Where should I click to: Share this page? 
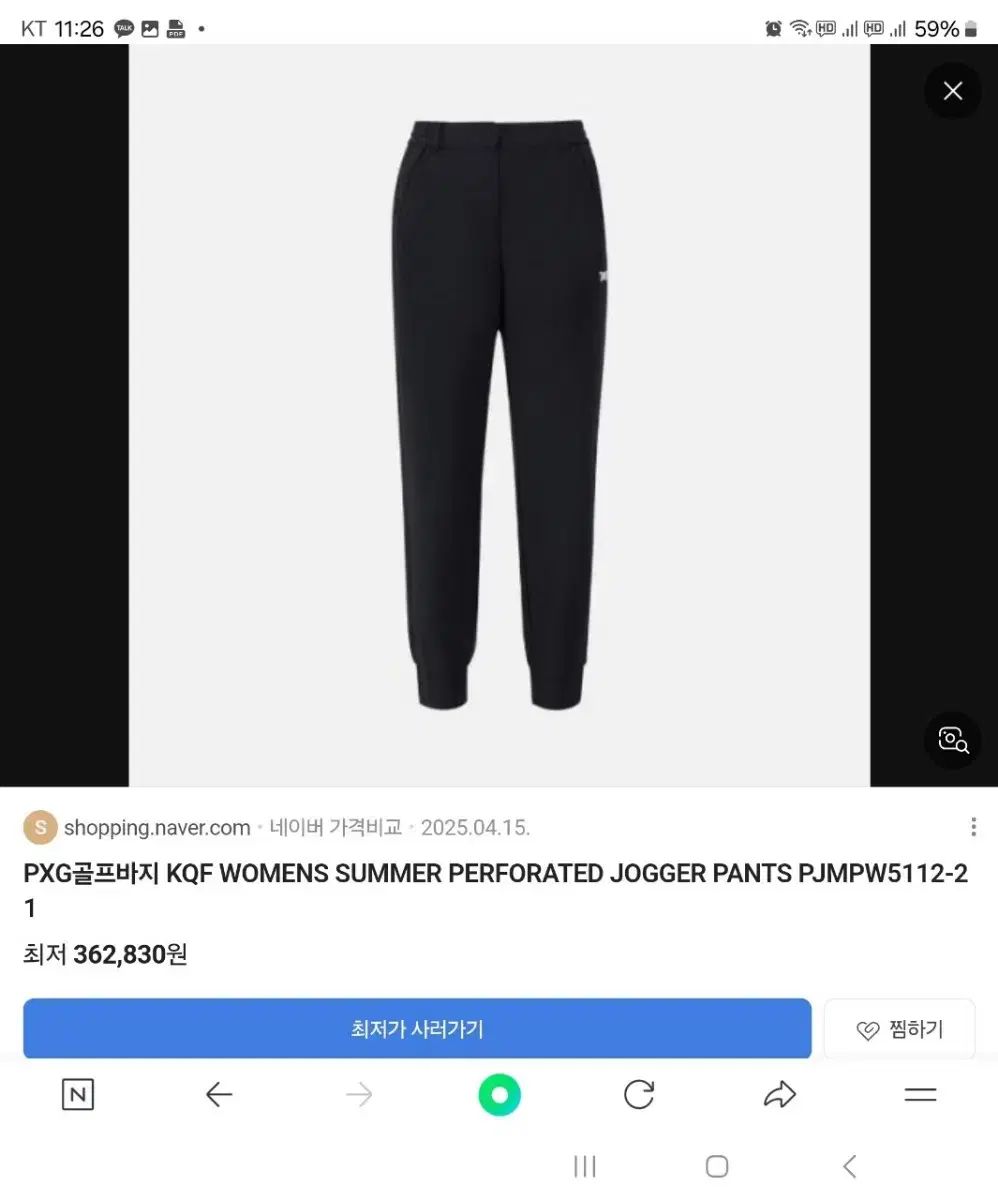[x=779, y=1095]
